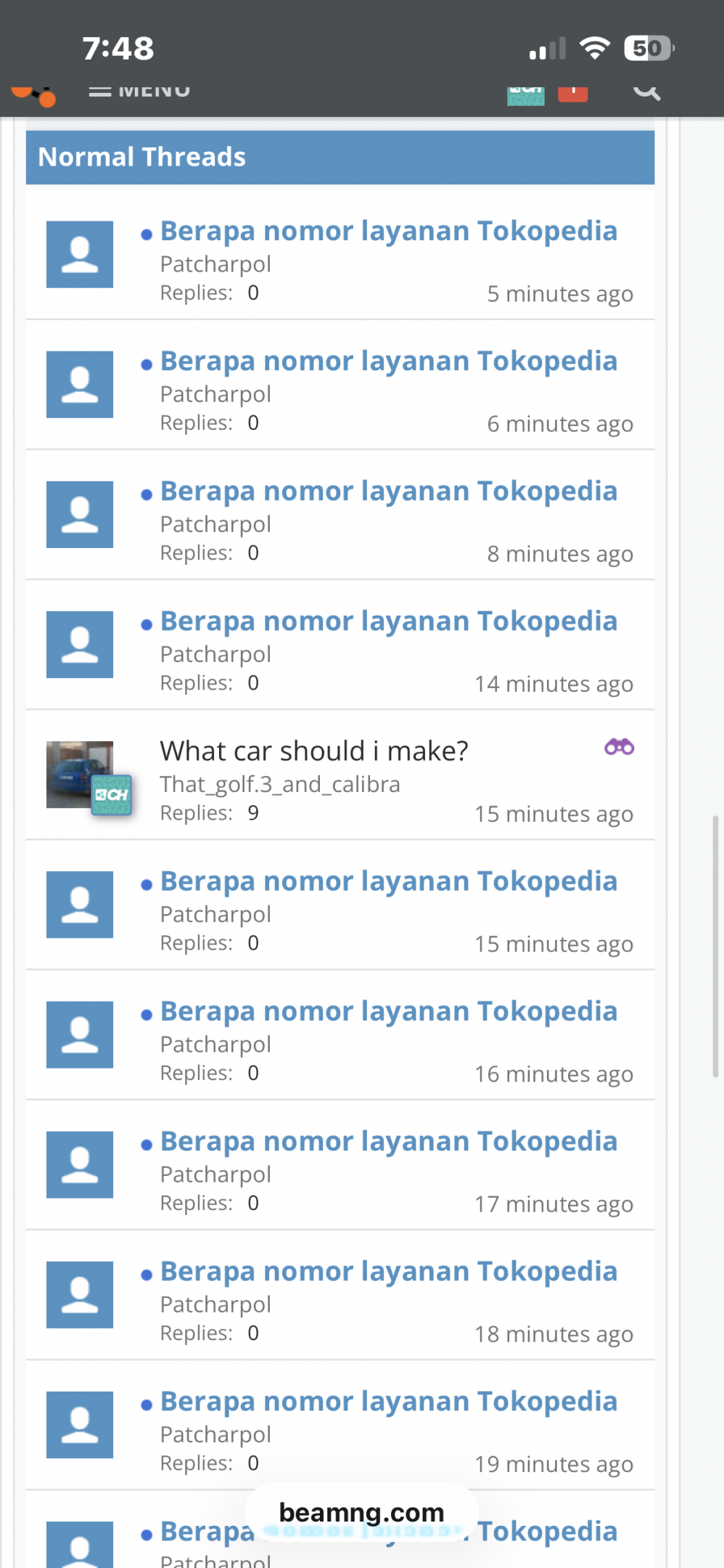
Task: Open the red alerts badge
Action: click(x=572, y=93)
